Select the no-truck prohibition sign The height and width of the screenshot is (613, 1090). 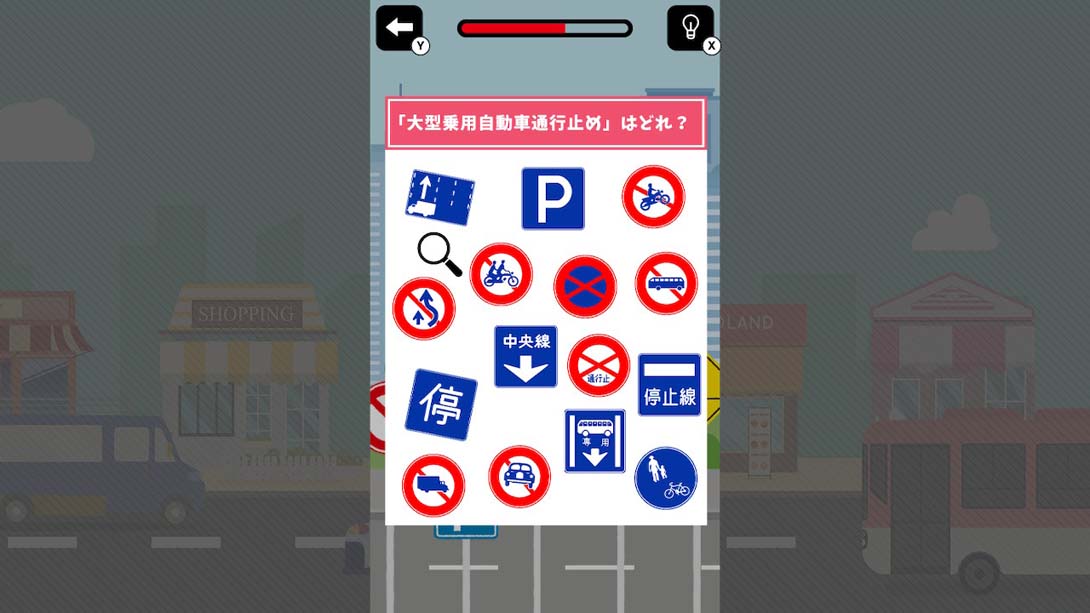(x=433, y=485)
